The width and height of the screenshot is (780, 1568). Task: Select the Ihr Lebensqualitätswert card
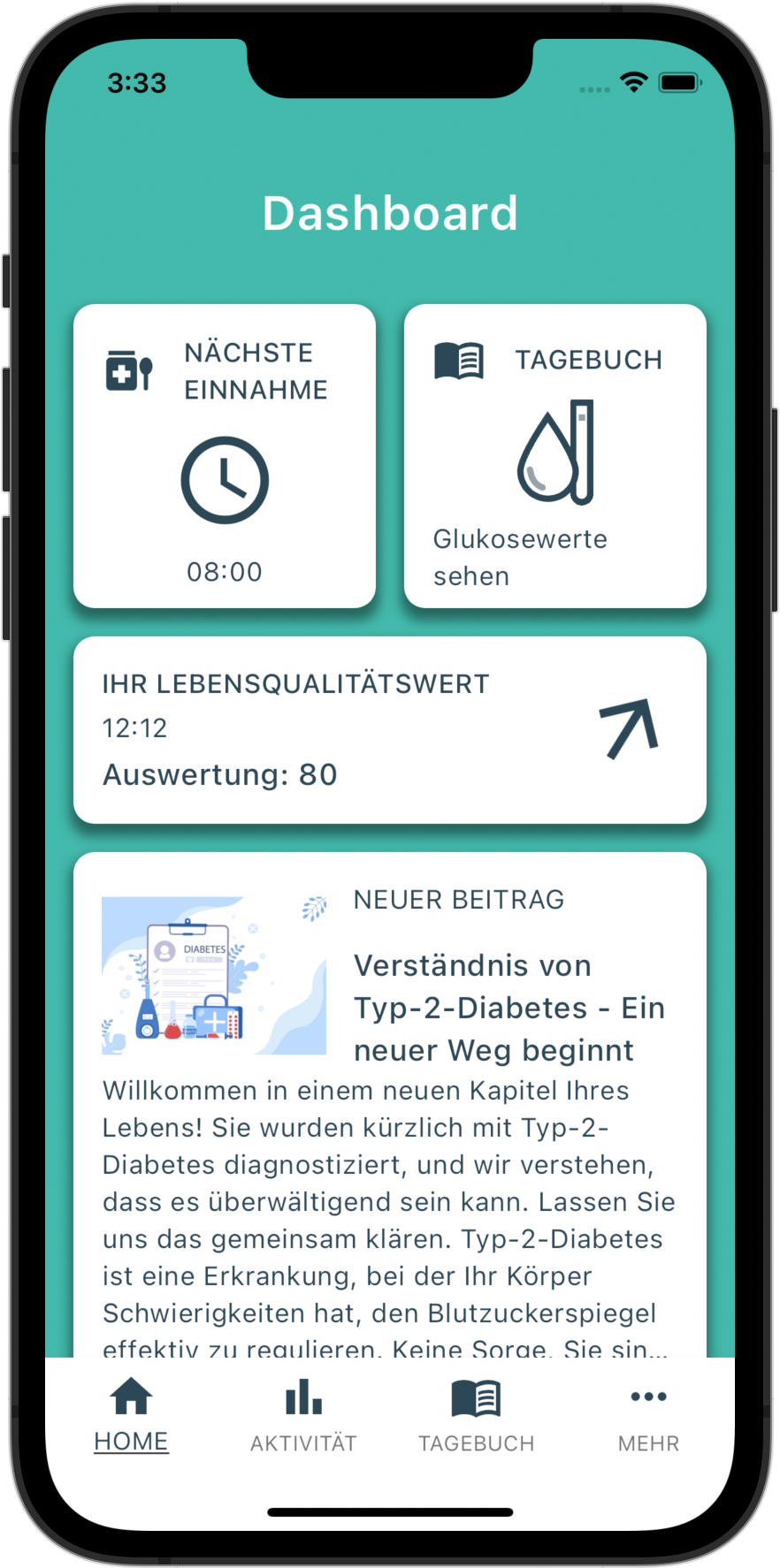pos(390,727)
